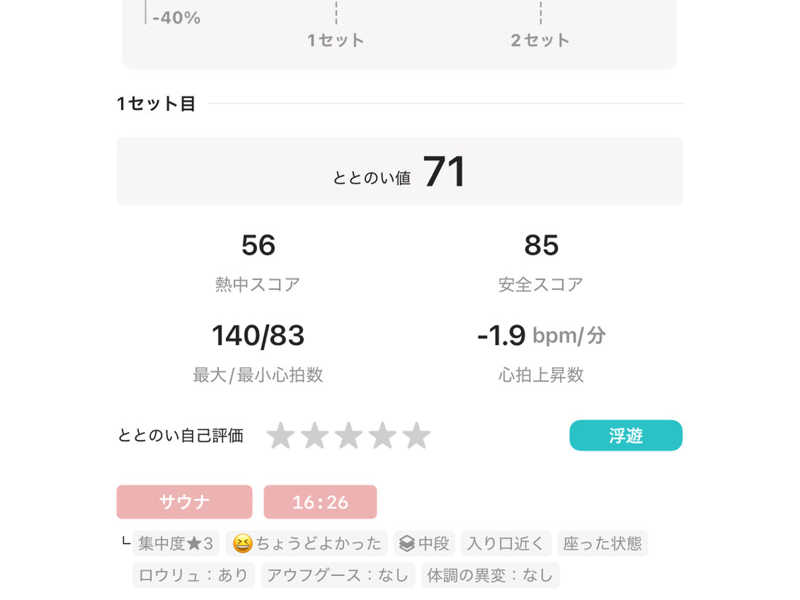Tap the 浮遊 button
Screen dimensions: 800x600
pyautogui.click(x=626, y=436)
